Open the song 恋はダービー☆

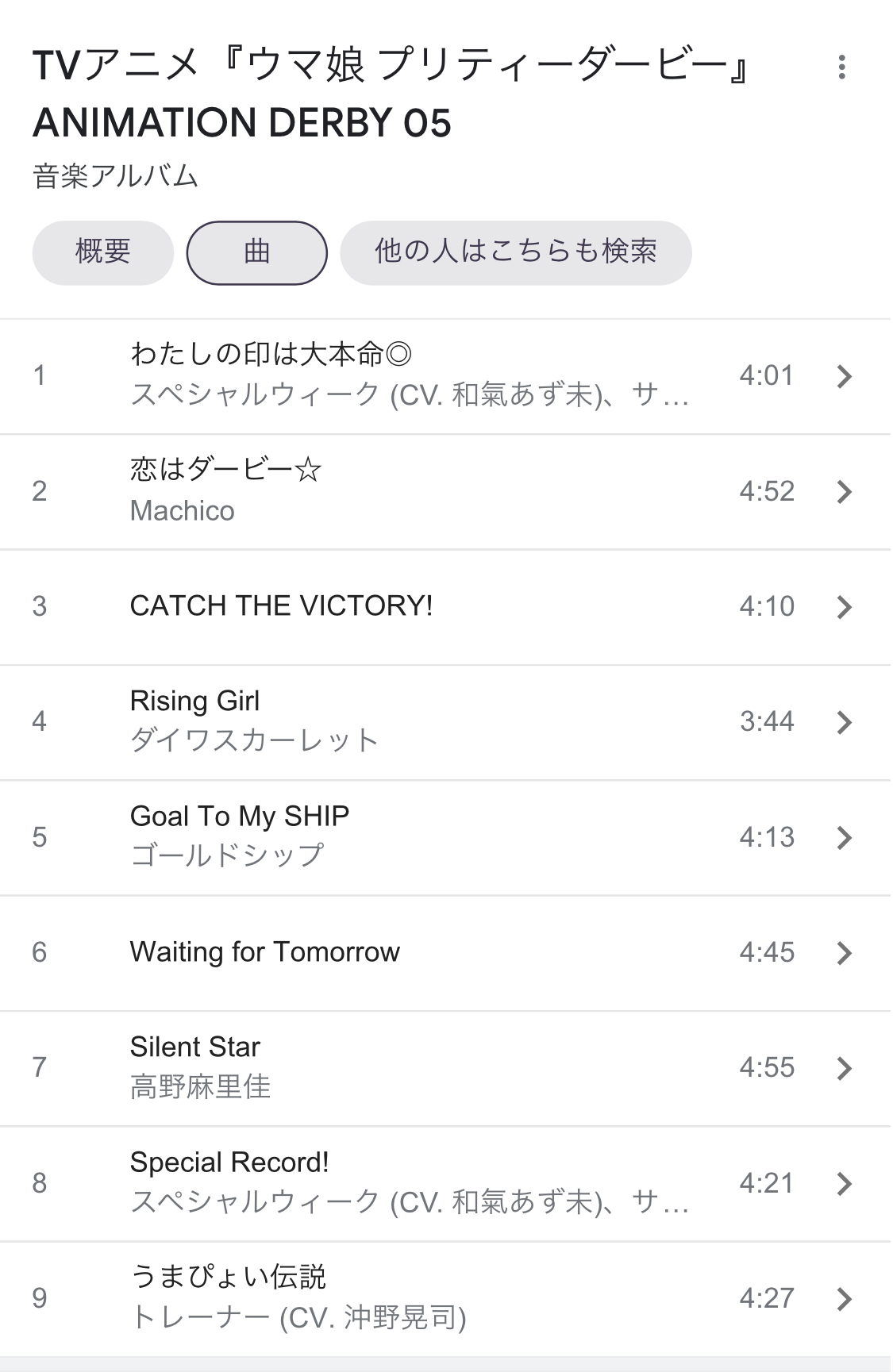[445, 491]
